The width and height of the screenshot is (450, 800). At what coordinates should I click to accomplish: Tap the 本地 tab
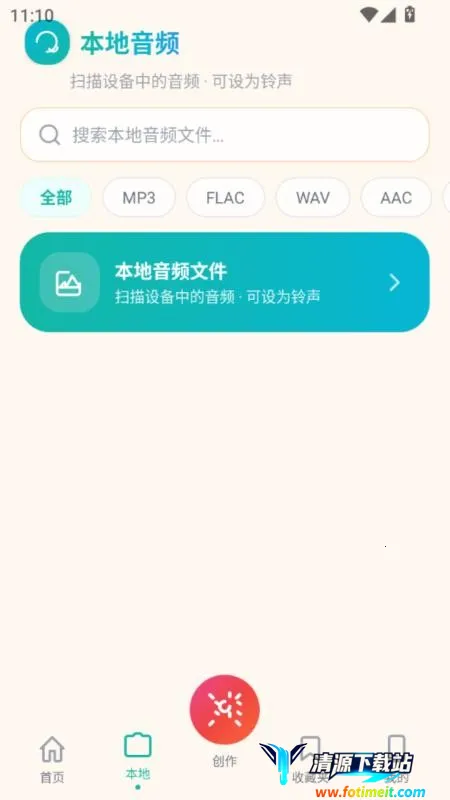pos(138,759)
